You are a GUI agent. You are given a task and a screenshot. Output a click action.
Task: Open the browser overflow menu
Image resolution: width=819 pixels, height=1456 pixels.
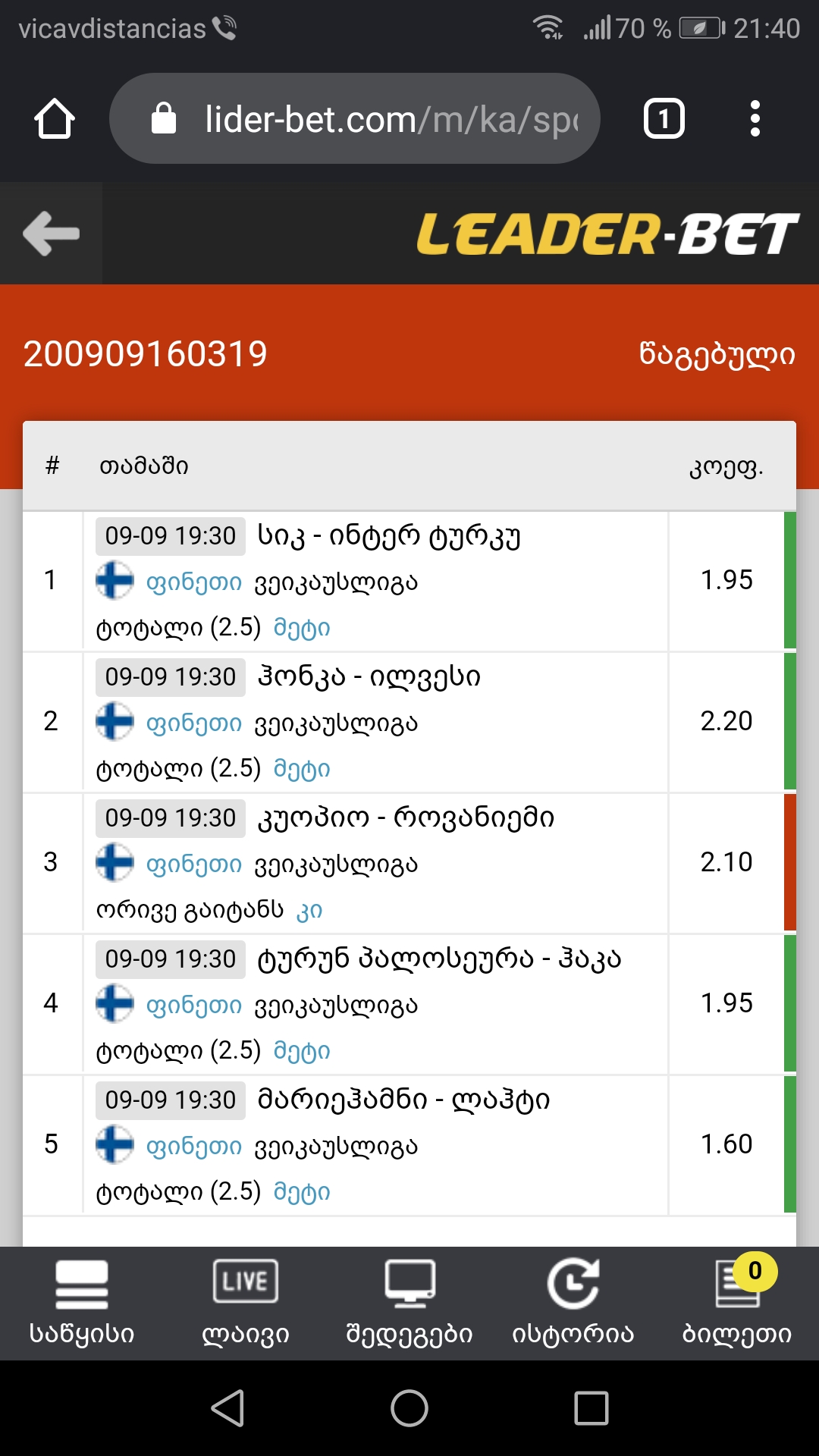click(755, 119)
